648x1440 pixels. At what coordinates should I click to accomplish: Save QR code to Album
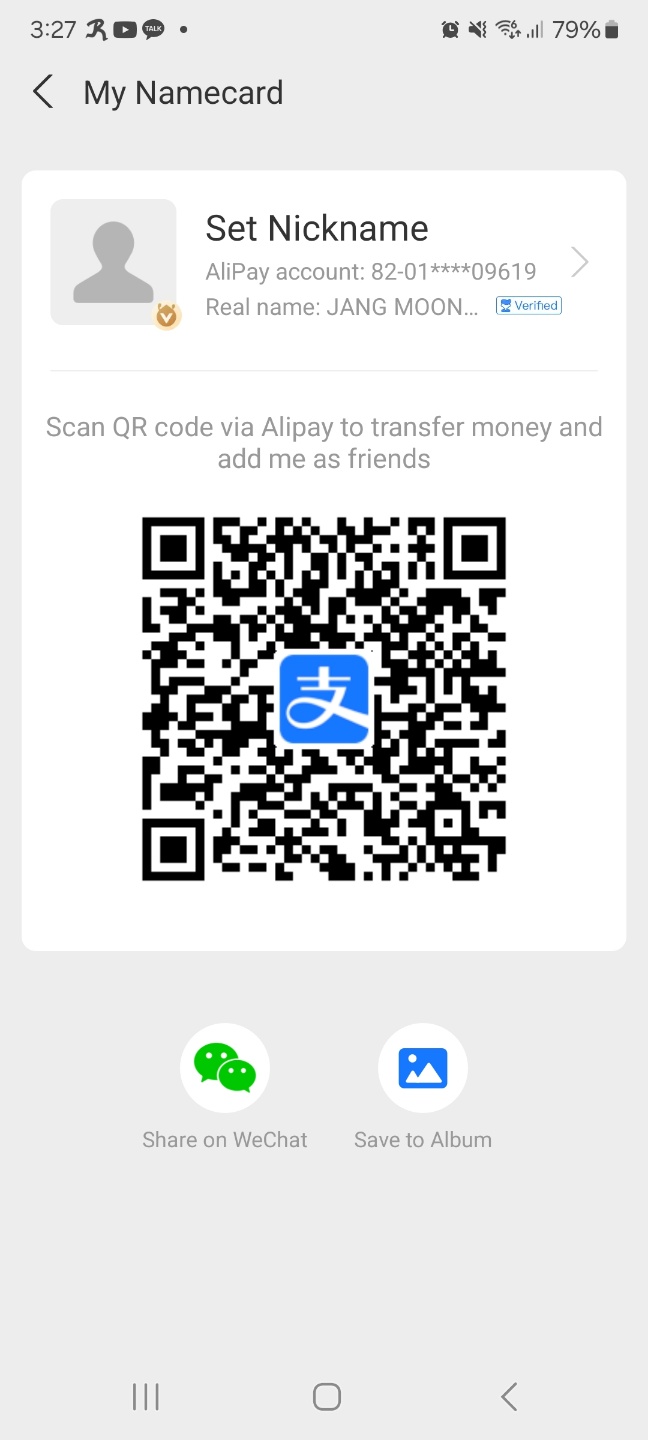click(x=422, y=1068)
